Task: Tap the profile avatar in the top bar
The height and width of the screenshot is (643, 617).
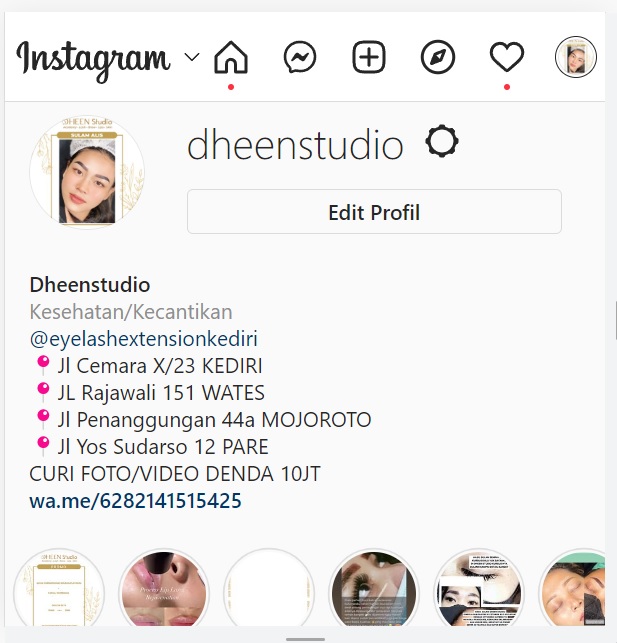Action: (575, 58)
